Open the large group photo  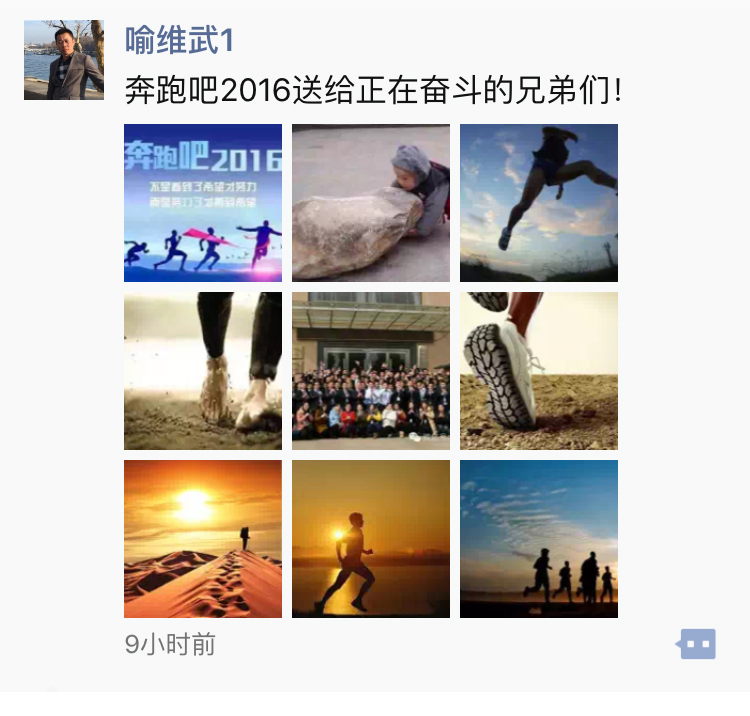(x=371, y=371)
